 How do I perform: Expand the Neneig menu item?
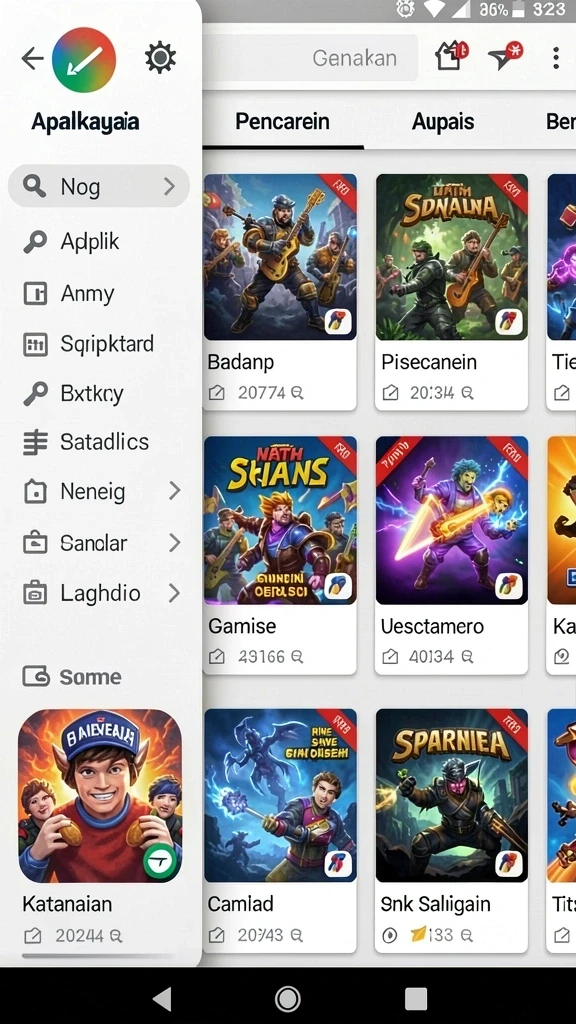coord(99,491)
